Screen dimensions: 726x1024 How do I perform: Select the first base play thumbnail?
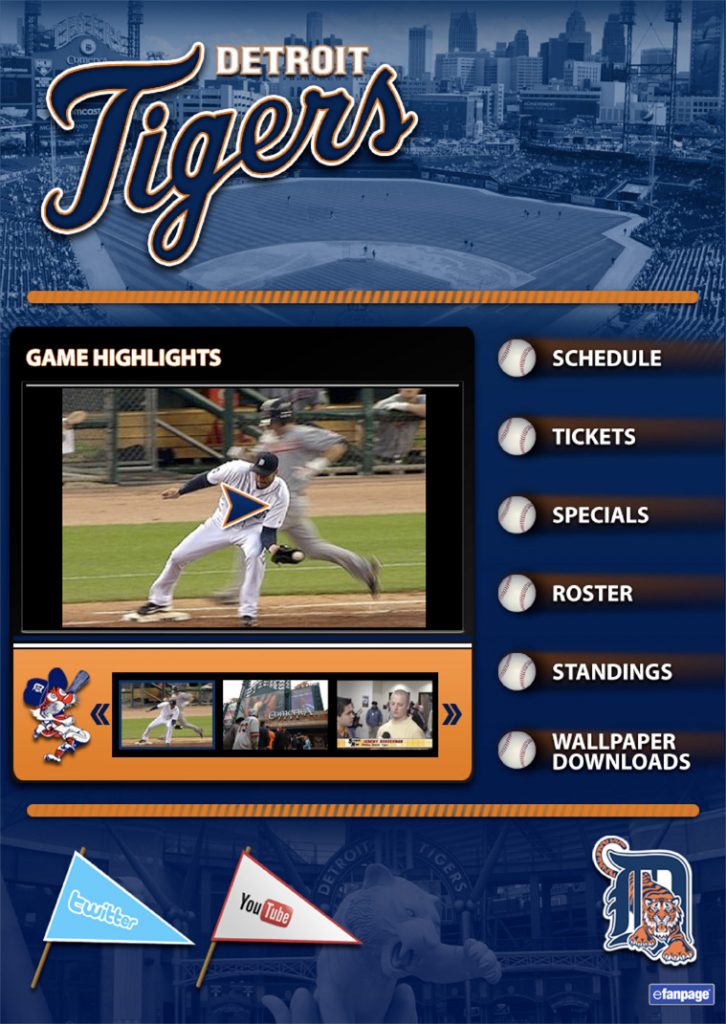click(x=167, y=714)
